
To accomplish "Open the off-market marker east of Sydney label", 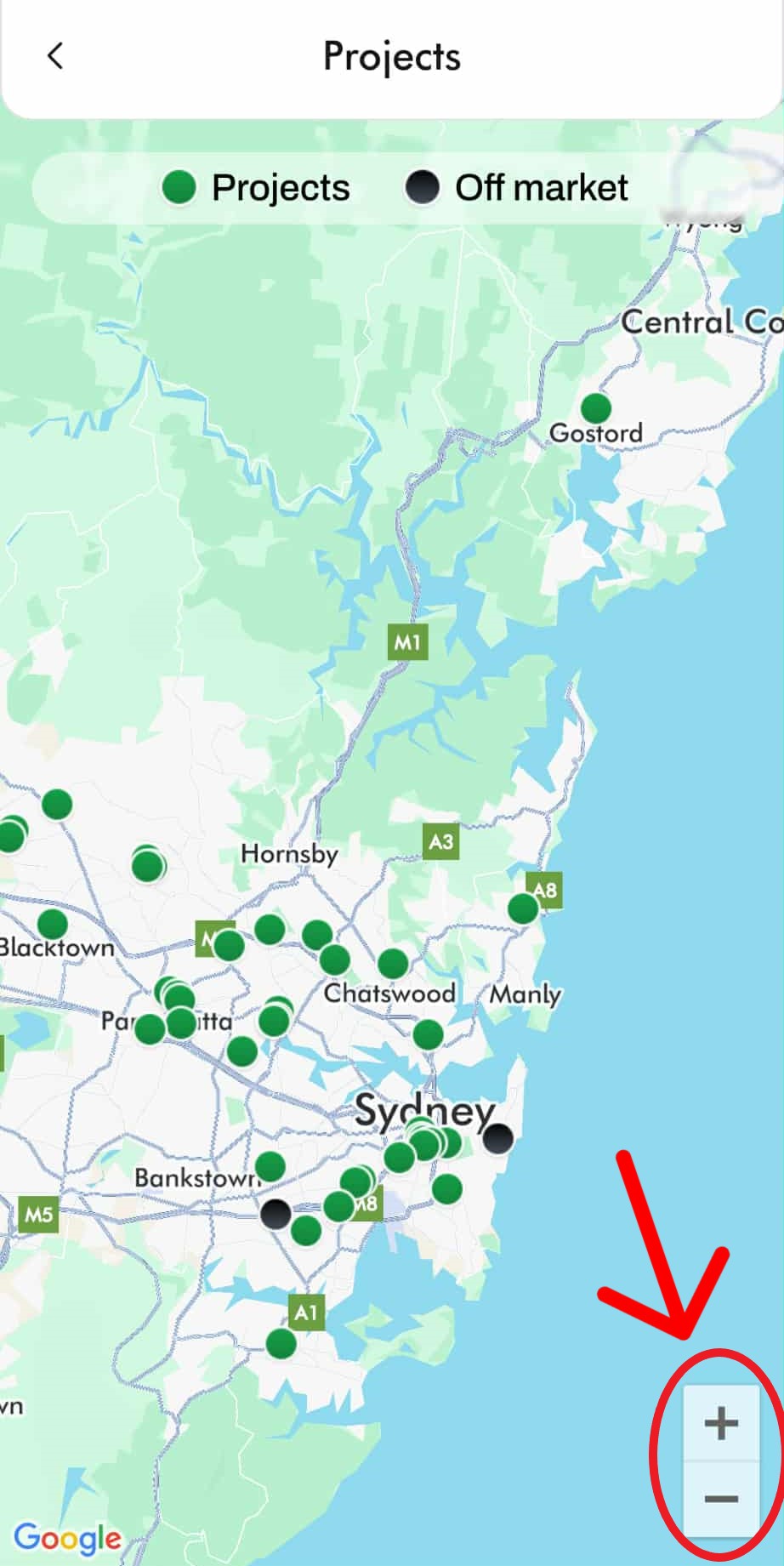I will click(x=498, y=1137).
